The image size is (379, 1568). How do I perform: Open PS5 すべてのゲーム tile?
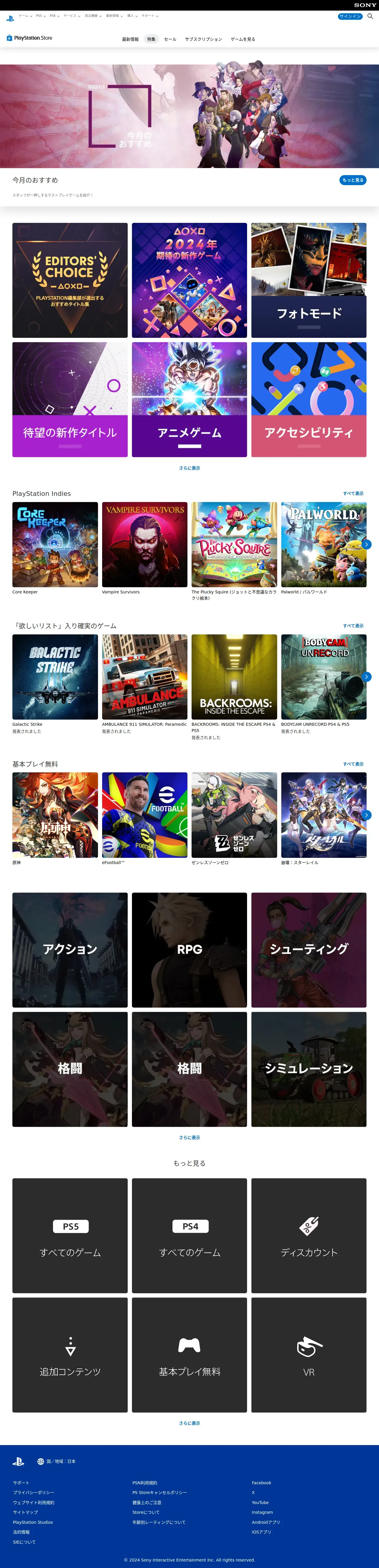(70, 1236)
